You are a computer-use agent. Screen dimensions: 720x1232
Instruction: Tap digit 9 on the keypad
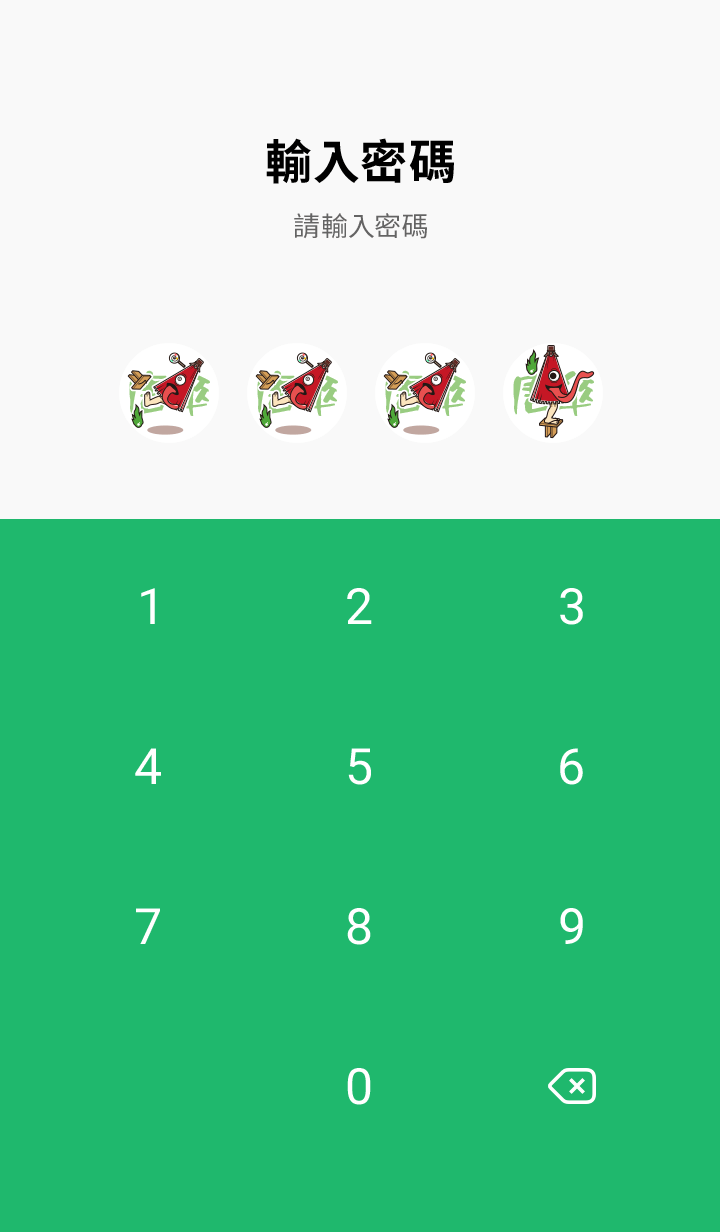tap(571, 927)
